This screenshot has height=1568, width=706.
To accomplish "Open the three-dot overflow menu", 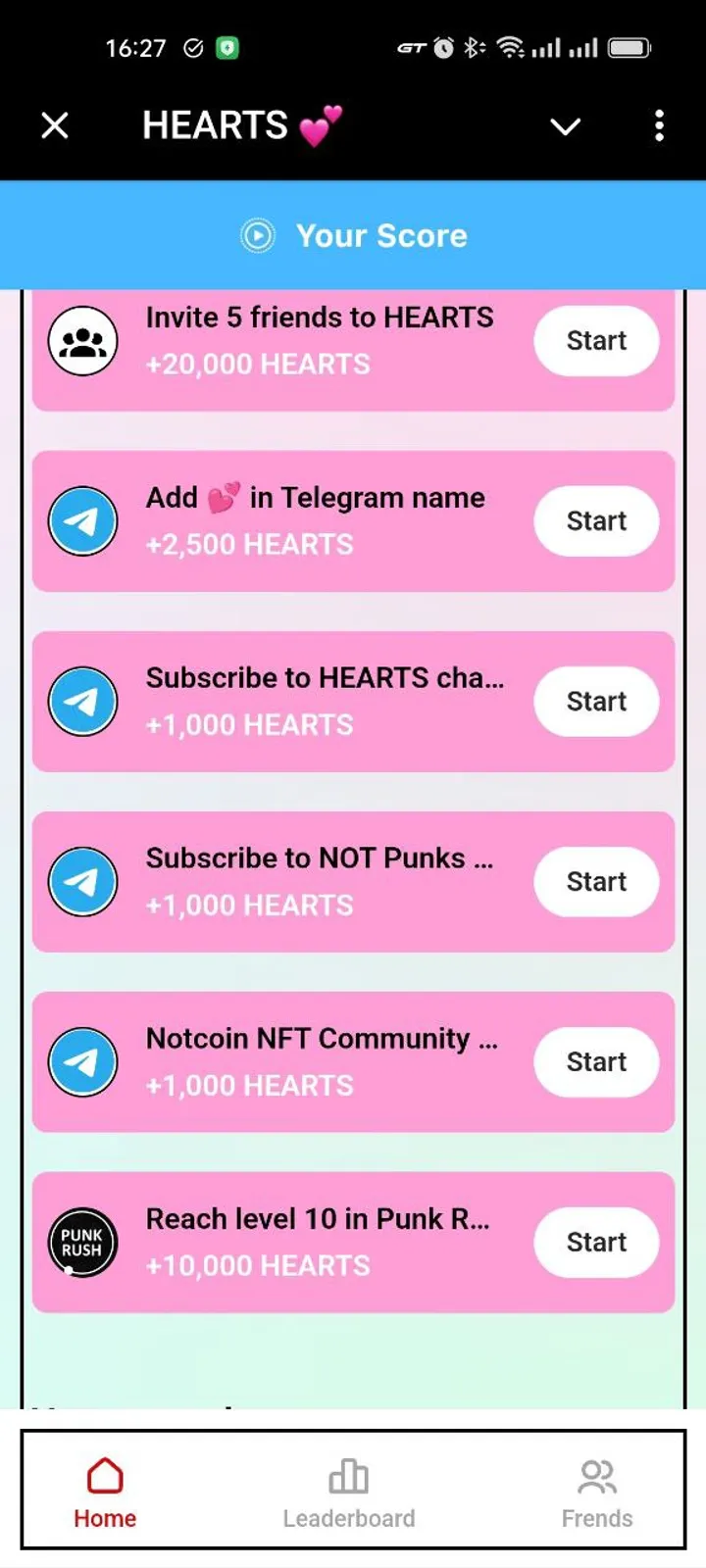I will pyautogui.click(x=659, y=125).
